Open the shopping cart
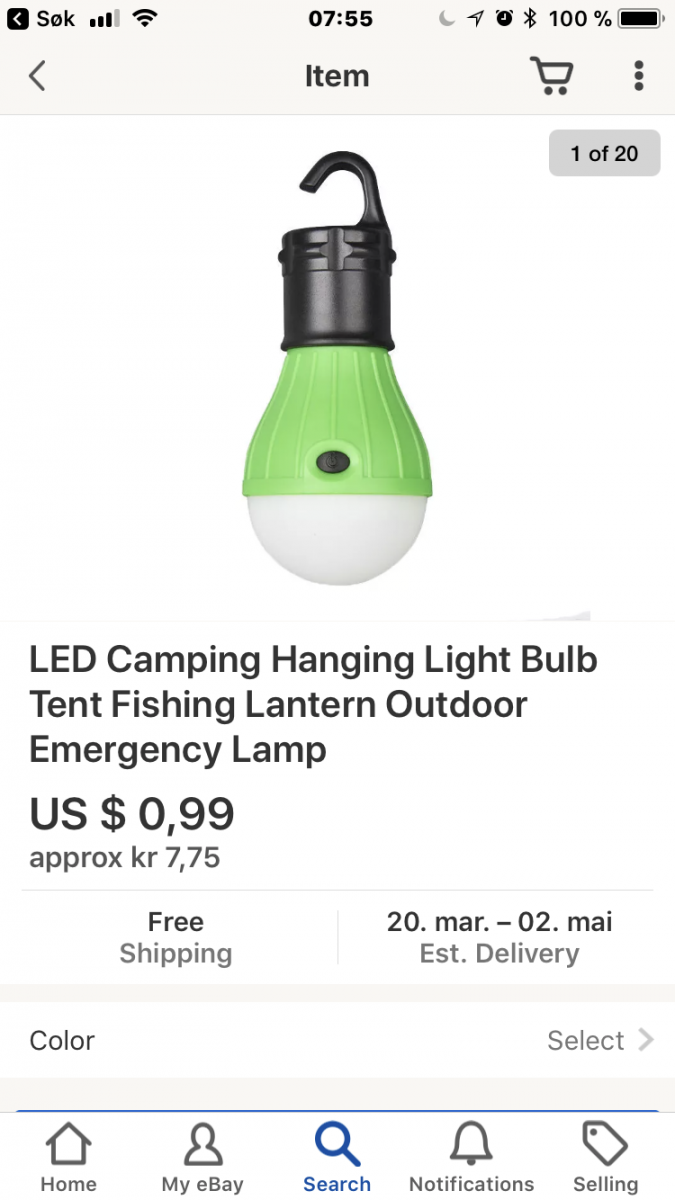Image resolution: width=675 pixels, height=1200 pixels. (551, 76)
